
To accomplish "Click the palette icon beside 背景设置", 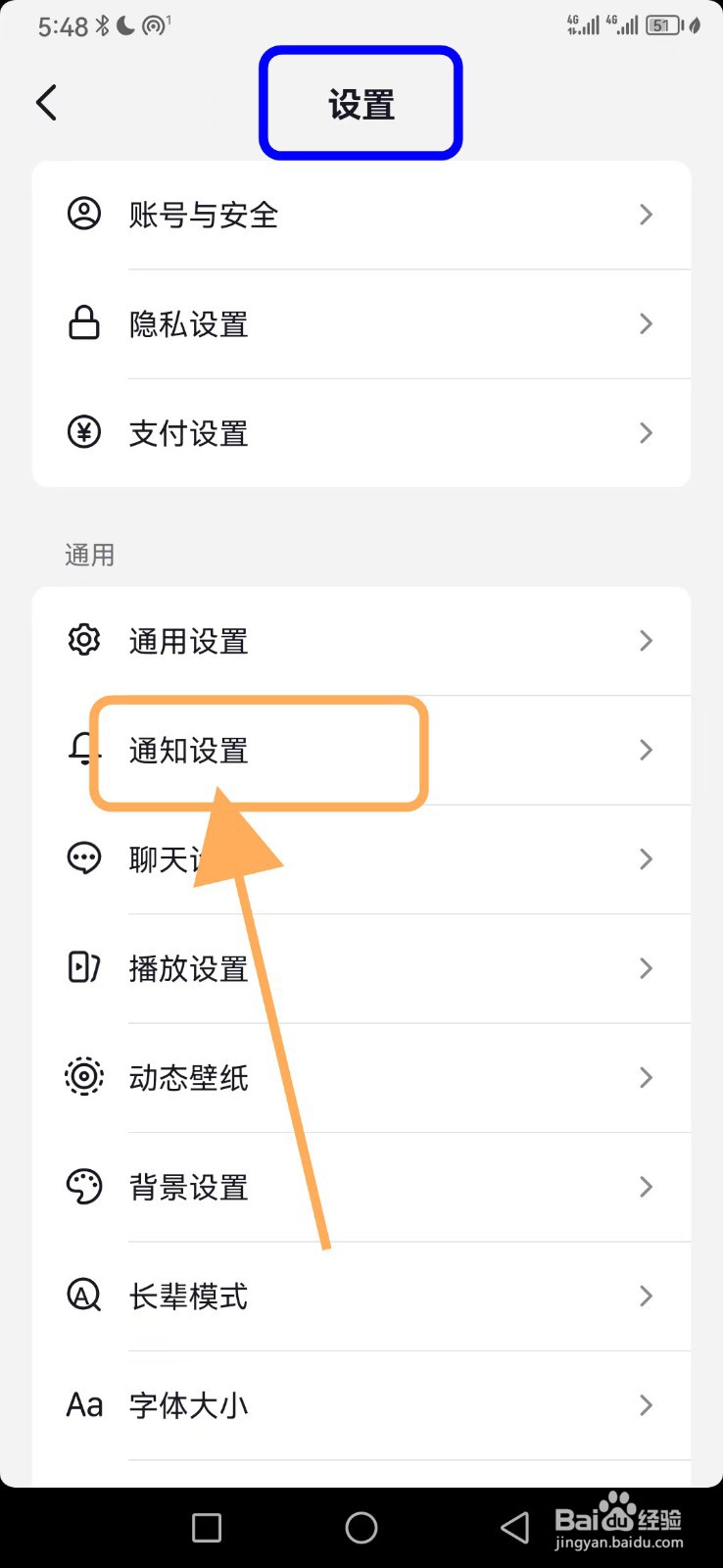I will [83, 1187].
